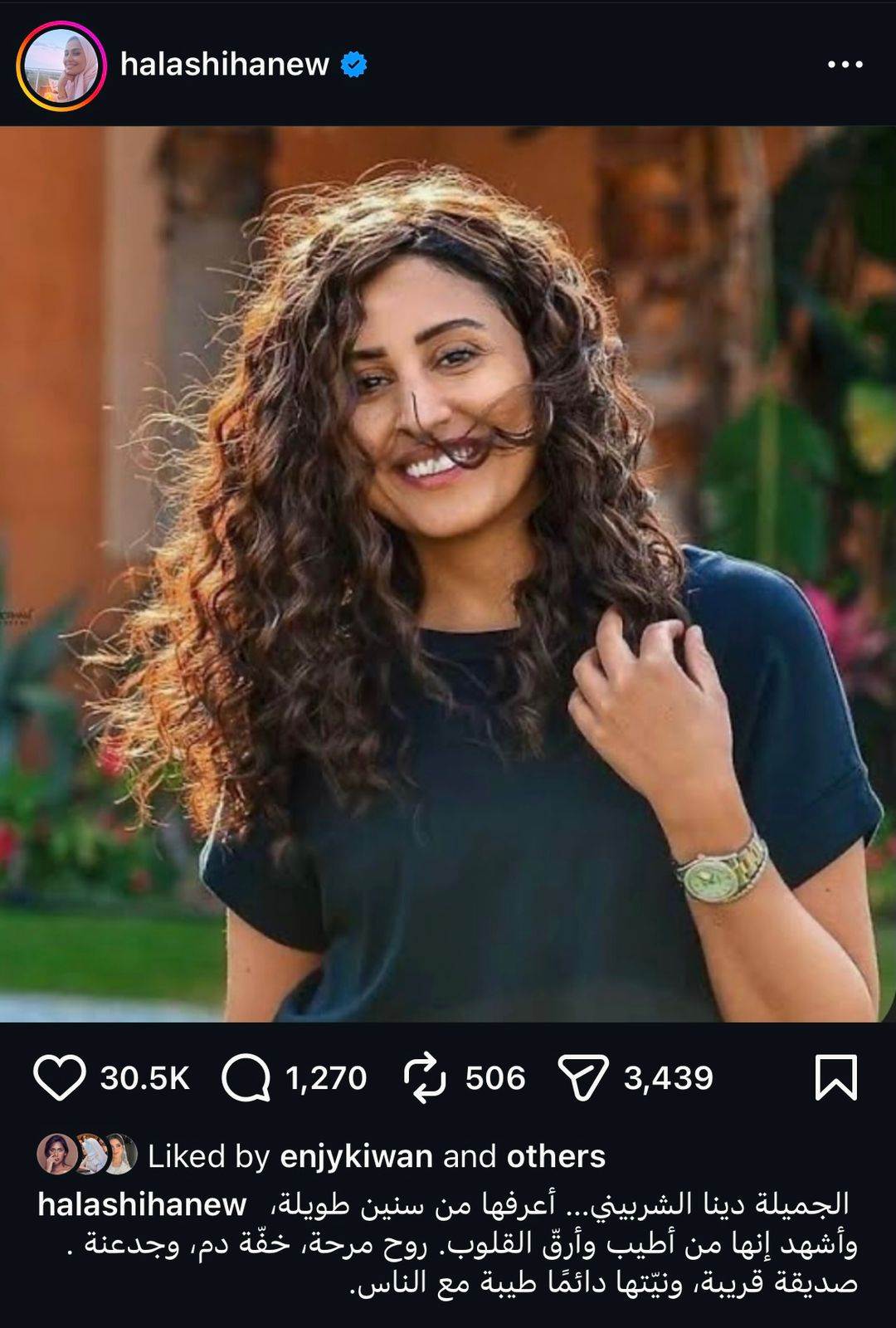Repost this post
The image size is (896, 1328).
coord(425,1078)
